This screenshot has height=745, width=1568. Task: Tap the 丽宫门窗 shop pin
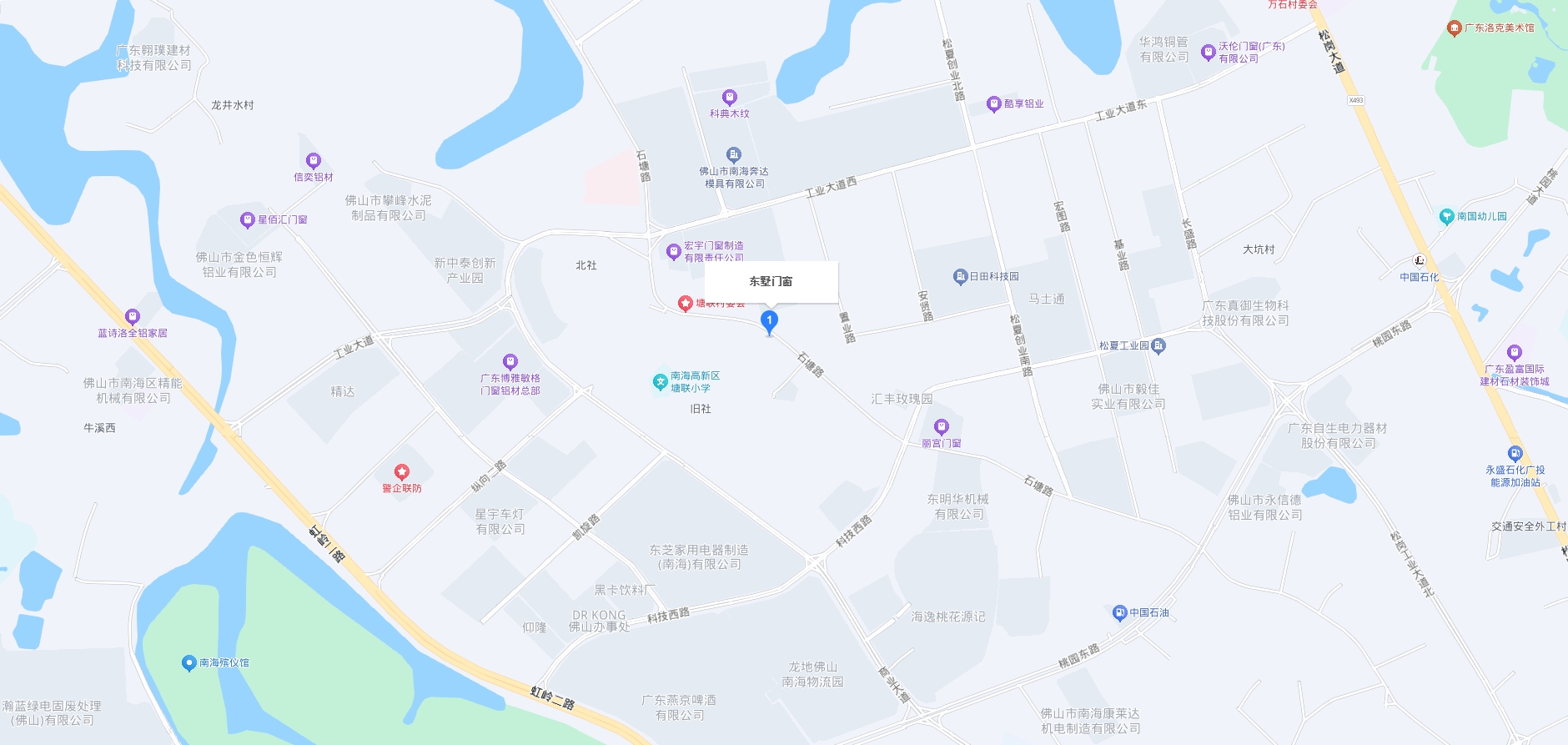941,427
